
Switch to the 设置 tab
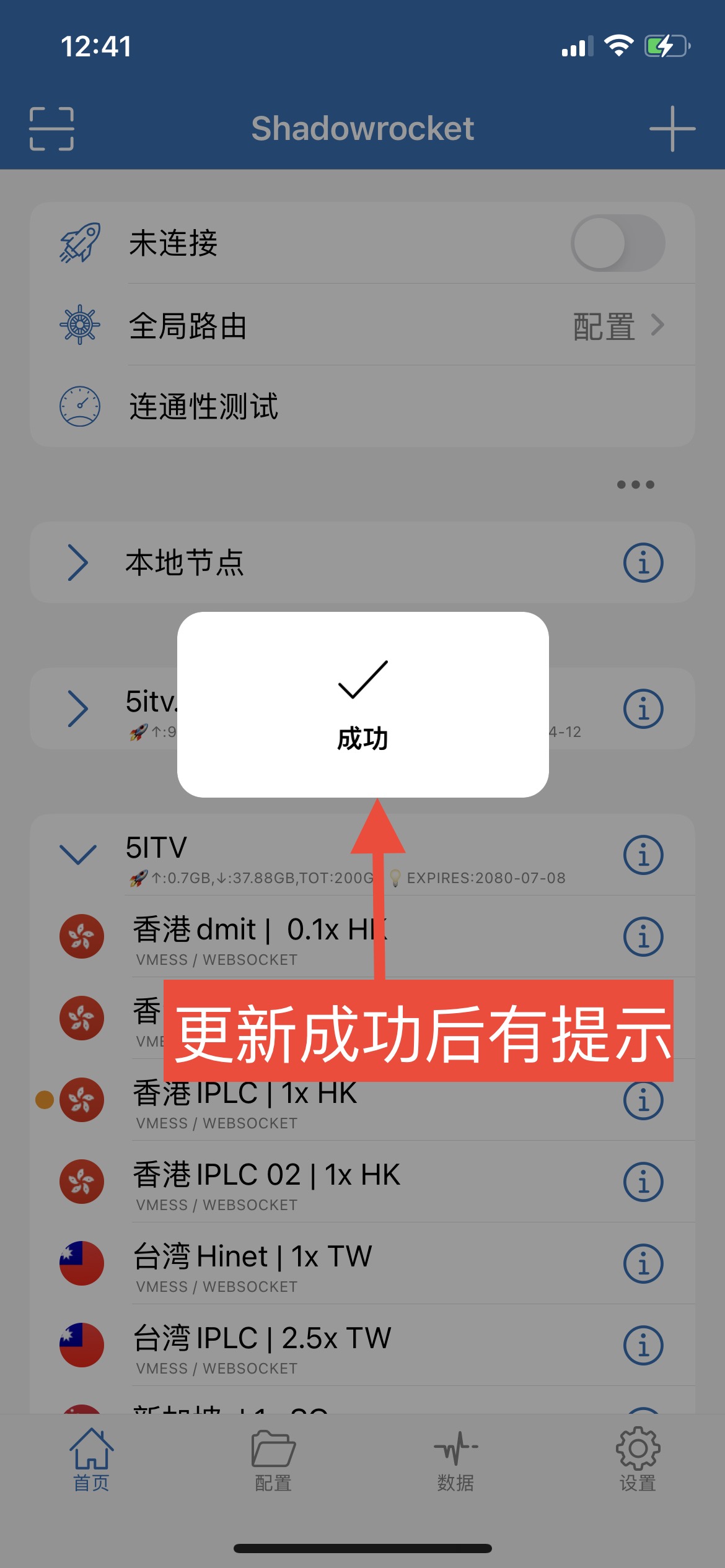(638, 1460)
